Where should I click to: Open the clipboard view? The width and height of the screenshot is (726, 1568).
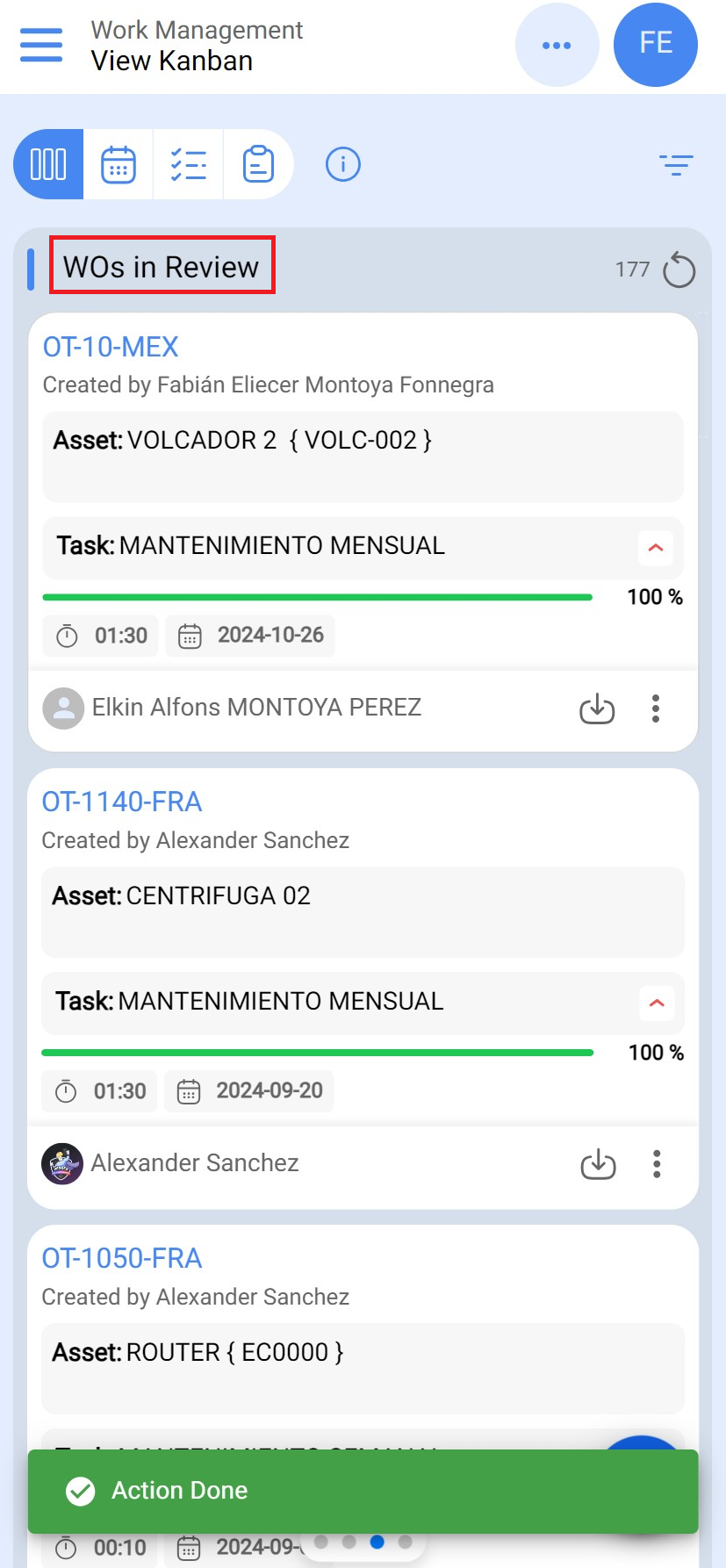tap(257, 163)
